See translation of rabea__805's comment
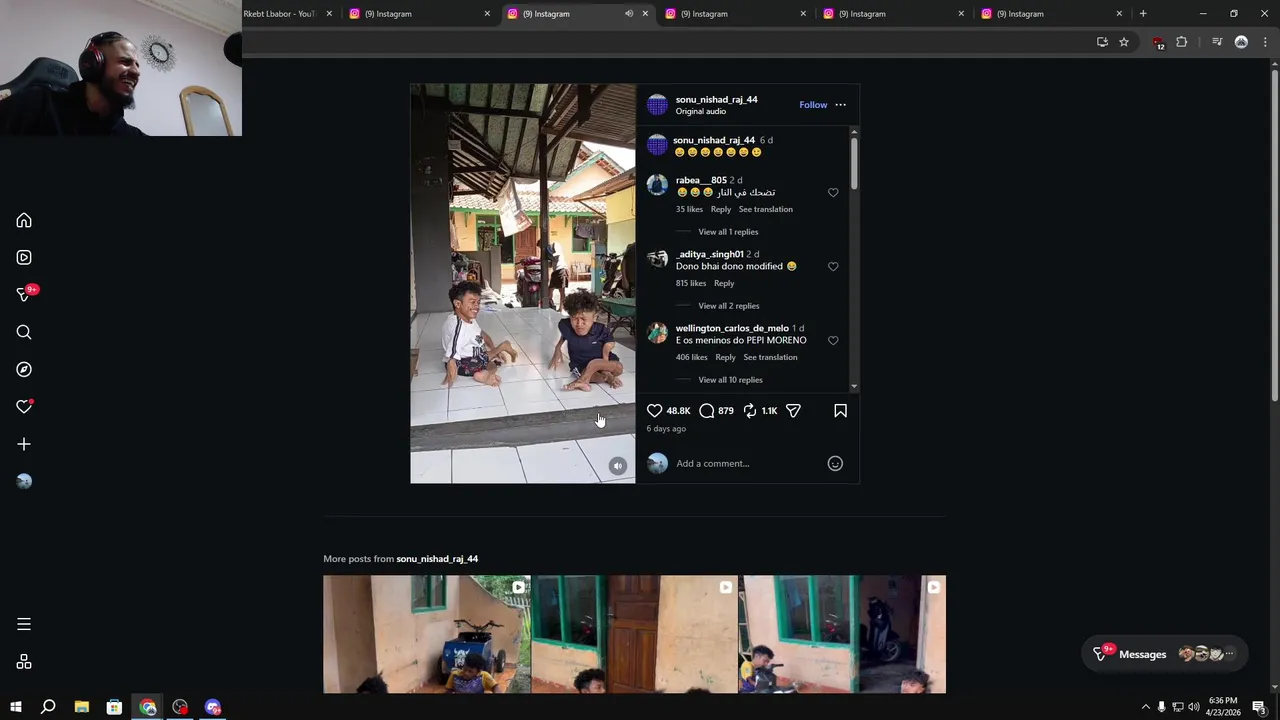1280x720 pixels. pyautogui.click(x=765, y=209)
